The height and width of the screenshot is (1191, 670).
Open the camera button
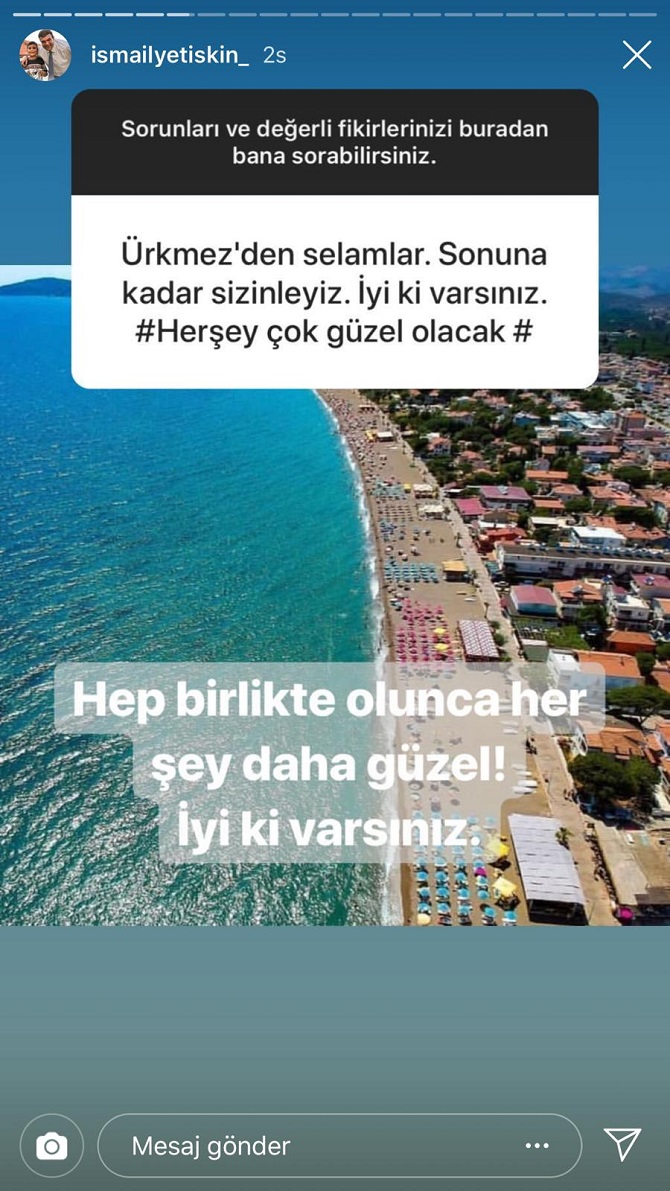pyautogui.click(x=51, y=1145)
